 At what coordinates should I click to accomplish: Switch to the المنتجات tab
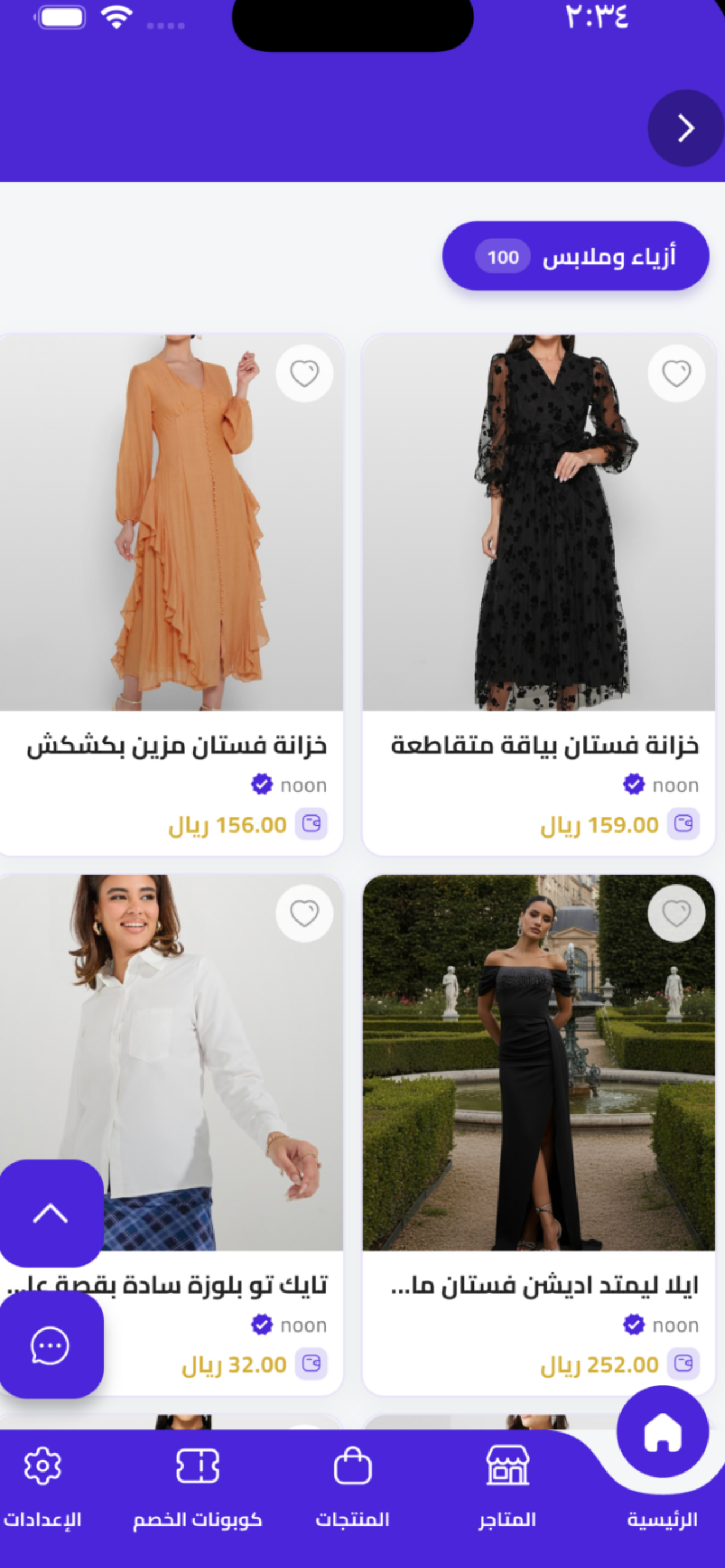click(x=352, y=1486)
